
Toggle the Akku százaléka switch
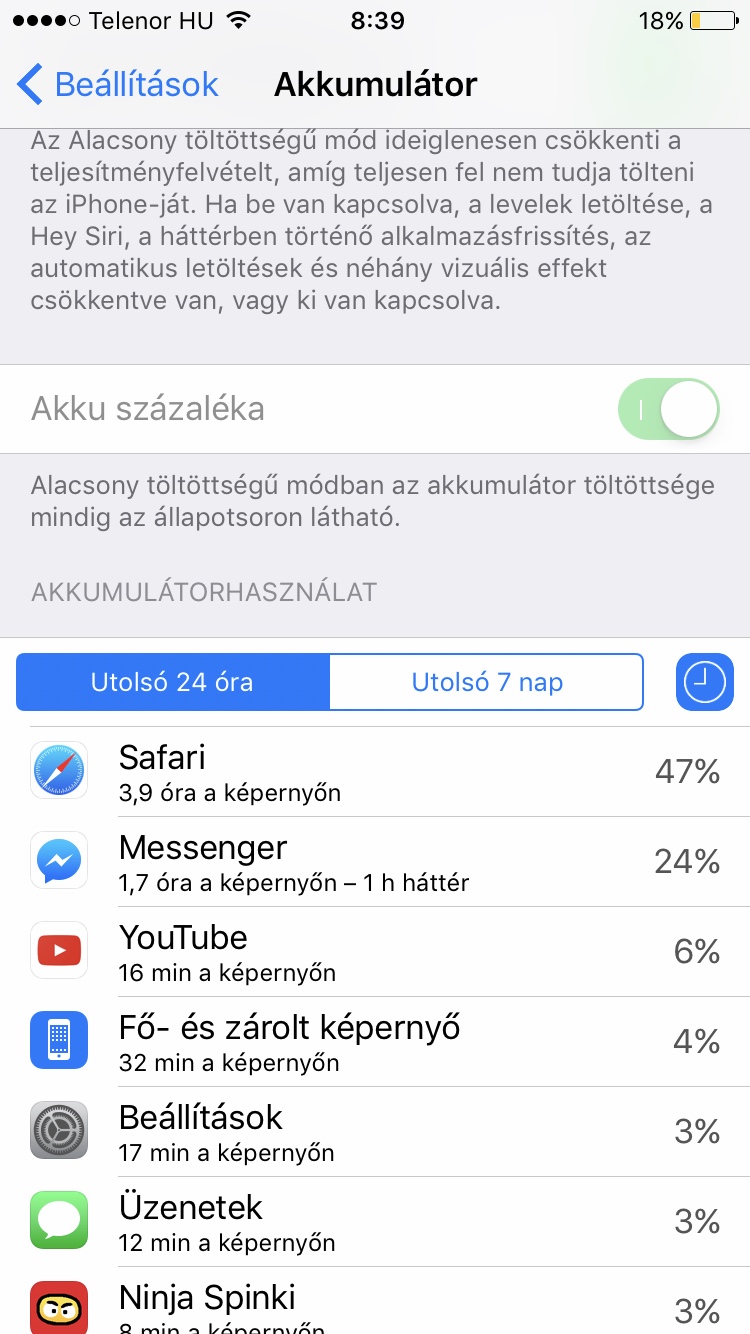point(669,409)
